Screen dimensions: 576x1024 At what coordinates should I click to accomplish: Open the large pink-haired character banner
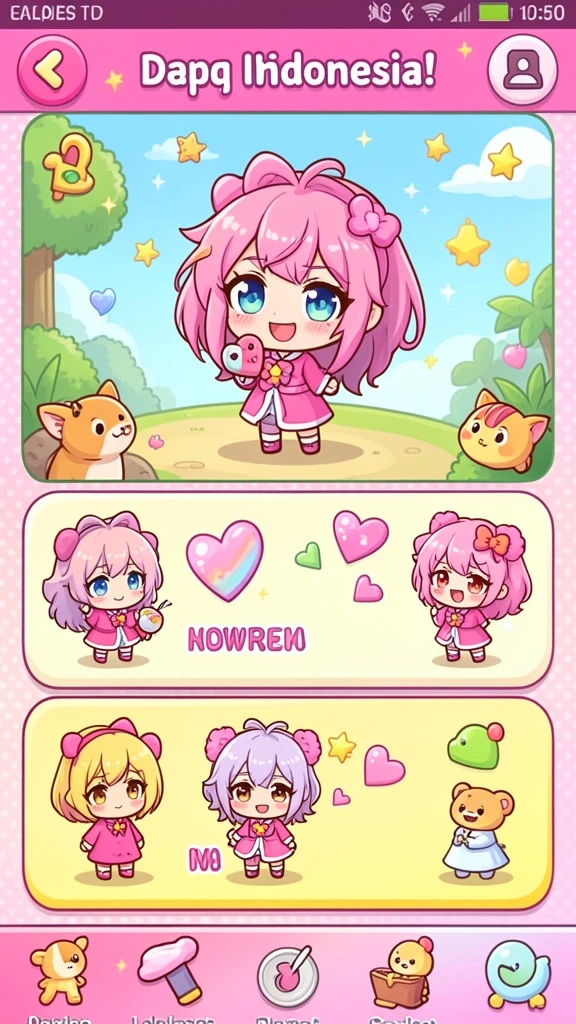point(288,298)
